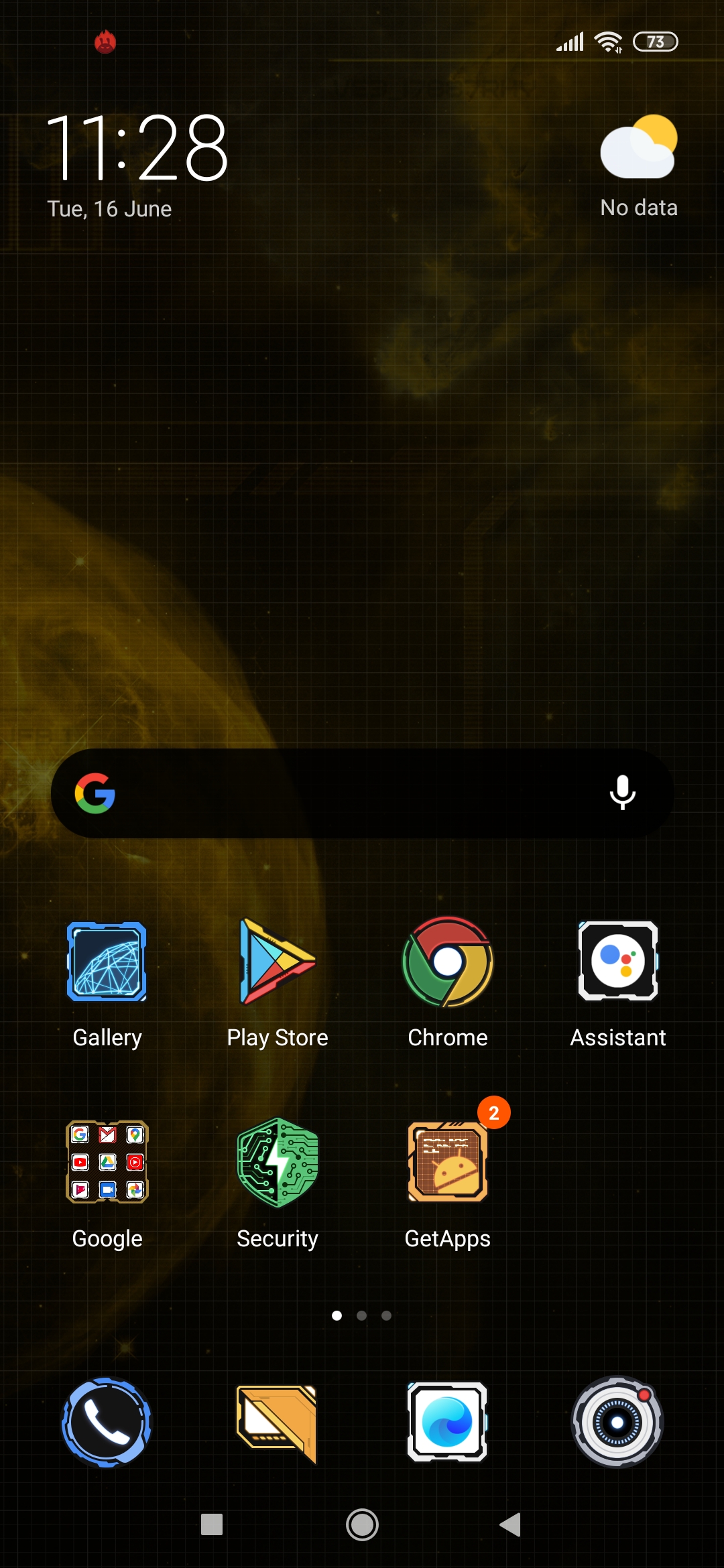
Task: Open the Security app
Action: tap(277, 1163)
